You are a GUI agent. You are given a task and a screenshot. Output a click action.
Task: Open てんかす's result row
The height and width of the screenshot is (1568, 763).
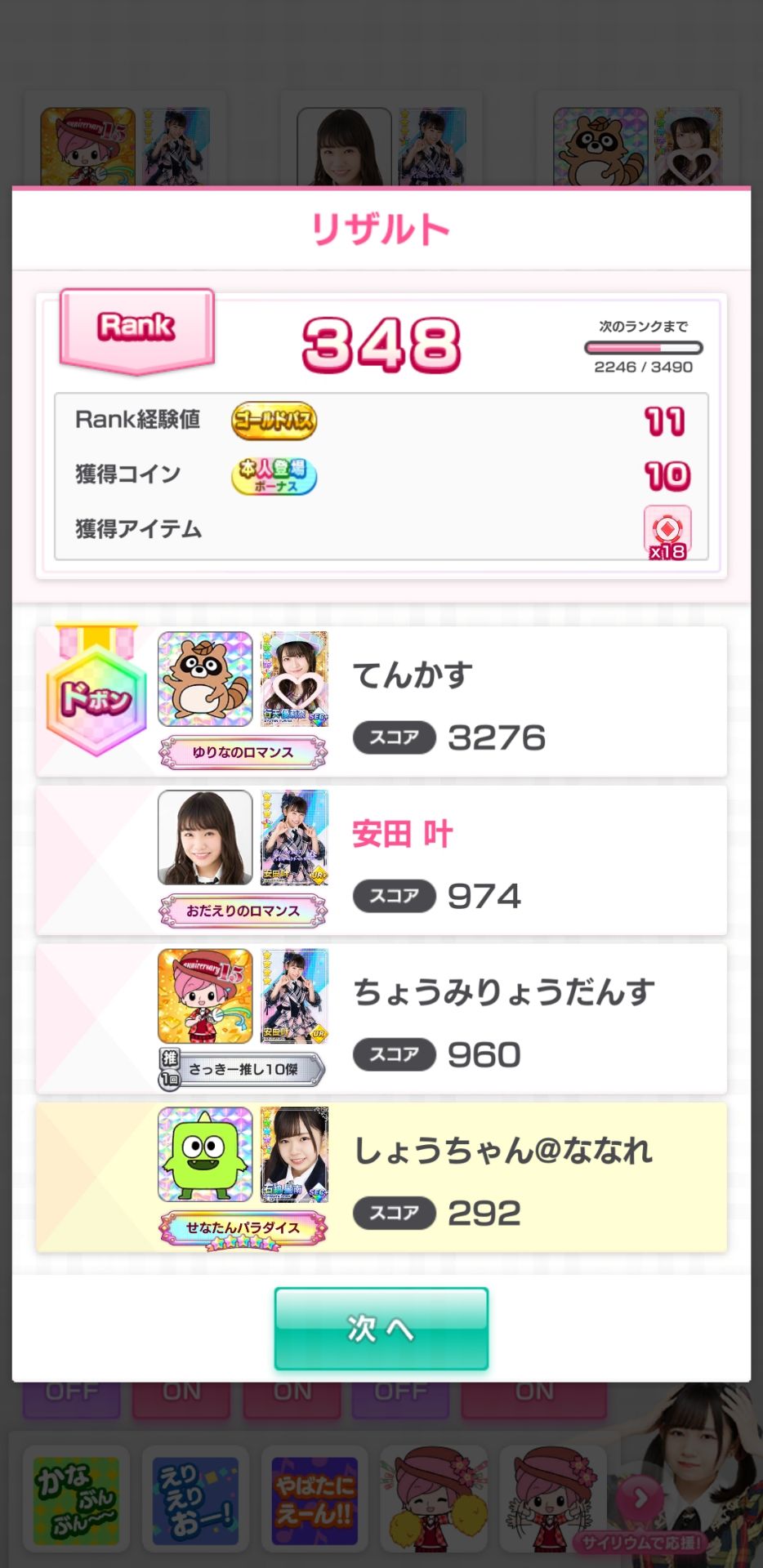(x=381, y=702)
